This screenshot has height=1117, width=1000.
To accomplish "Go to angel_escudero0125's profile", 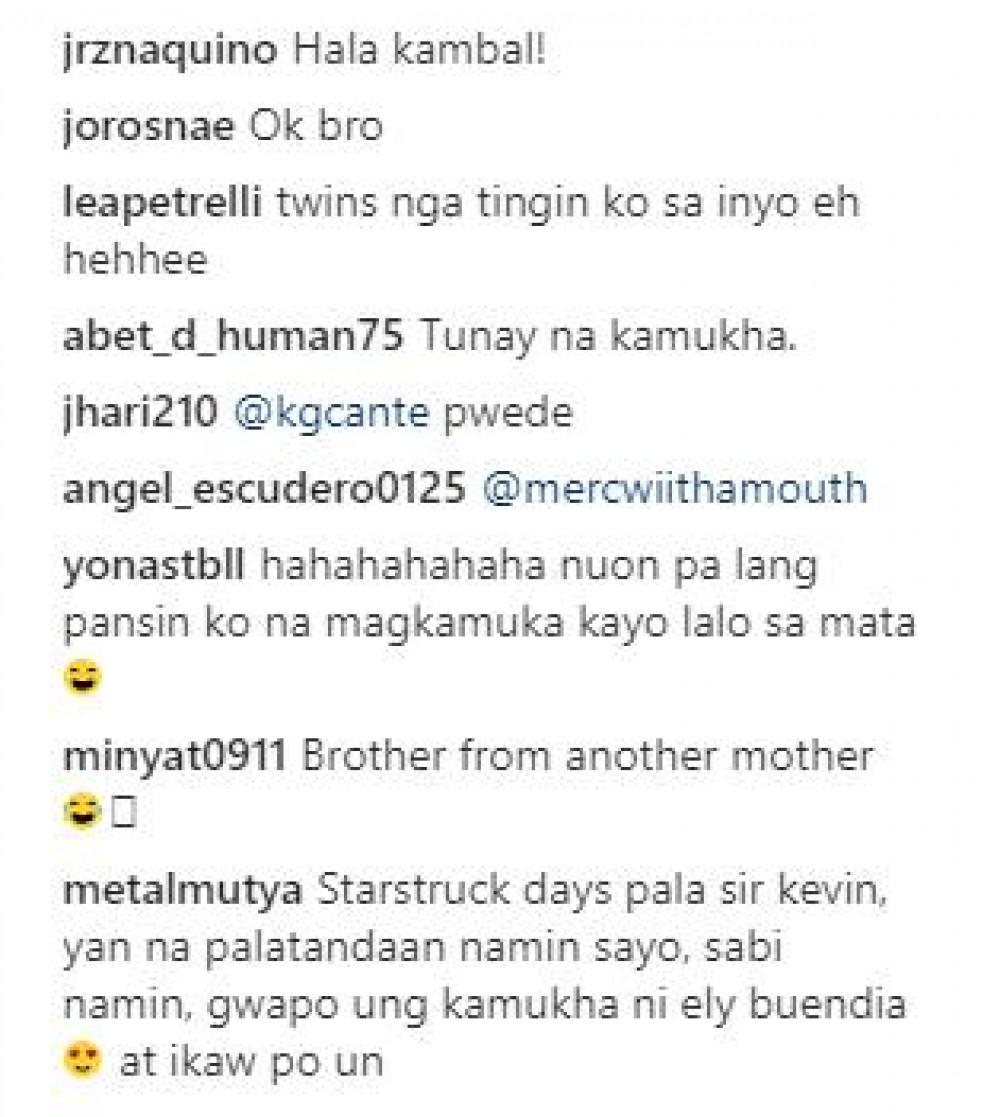I will point(264,489).
